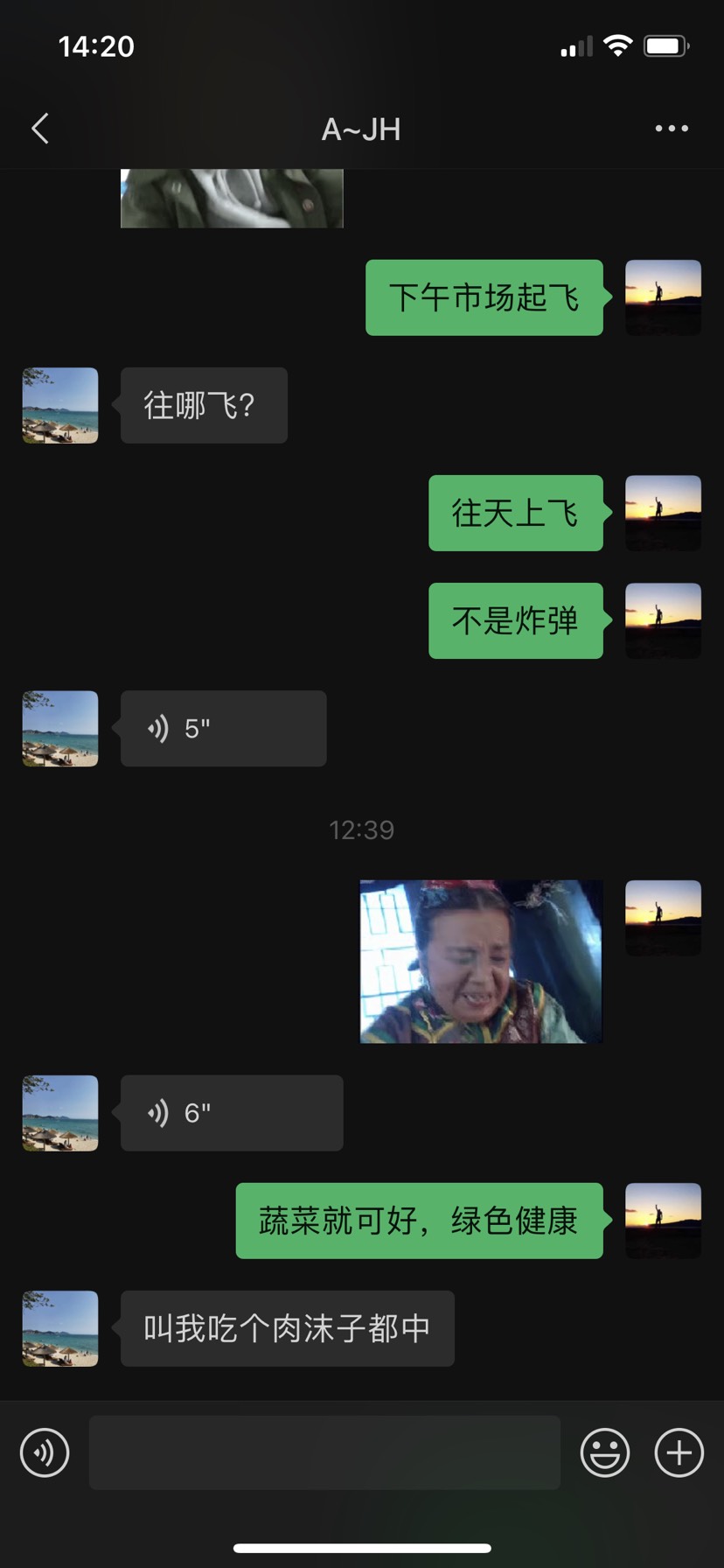724x1568 pixels.
Task: Open the plus attachments menu
Action: [679, 1452]
